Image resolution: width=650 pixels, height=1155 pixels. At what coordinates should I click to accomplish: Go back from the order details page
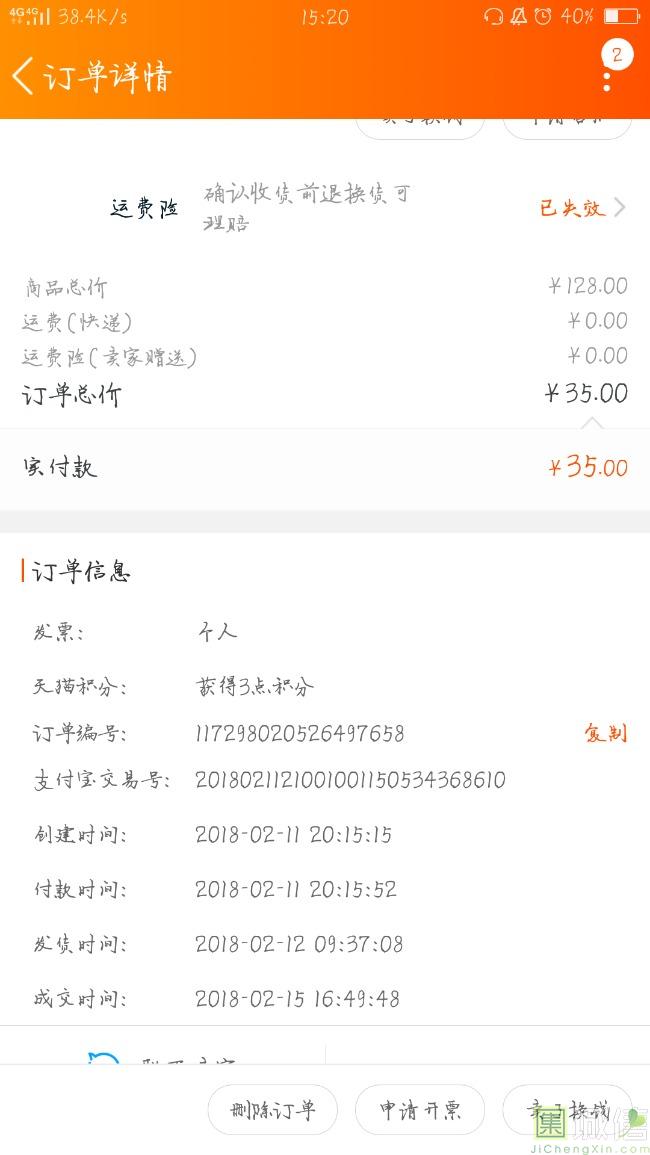pyautogui.click(x=23, y=77)
